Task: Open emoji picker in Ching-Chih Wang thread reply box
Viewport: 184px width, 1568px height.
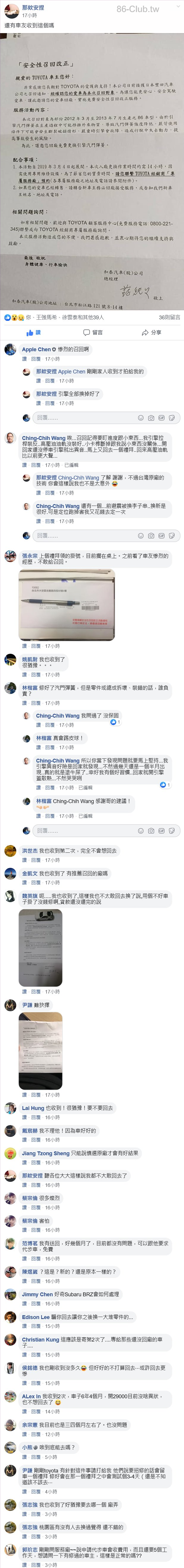Action: point(141,536)
